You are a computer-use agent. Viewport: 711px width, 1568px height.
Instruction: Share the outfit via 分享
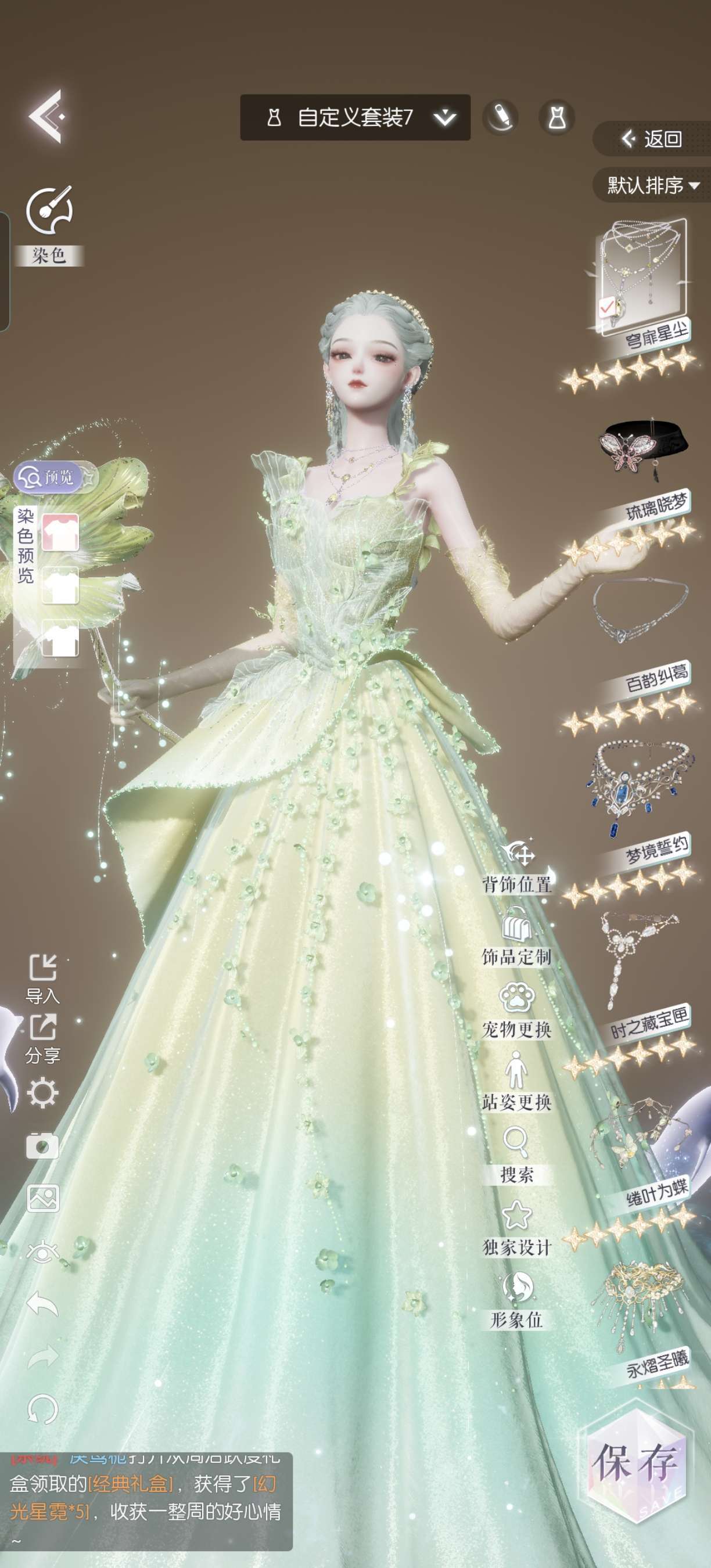tap(42, 1038)
